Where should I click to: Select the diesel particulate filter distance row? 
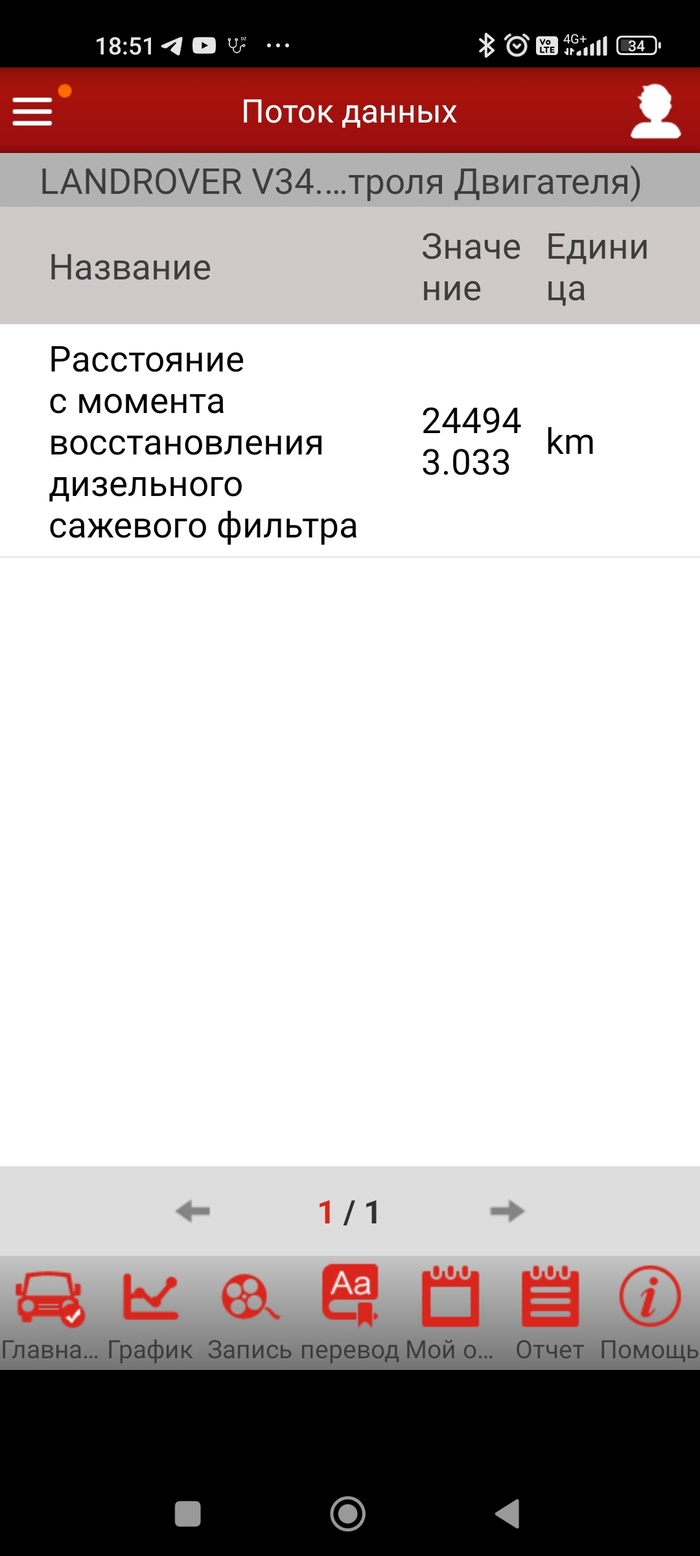tap(350, 441)
